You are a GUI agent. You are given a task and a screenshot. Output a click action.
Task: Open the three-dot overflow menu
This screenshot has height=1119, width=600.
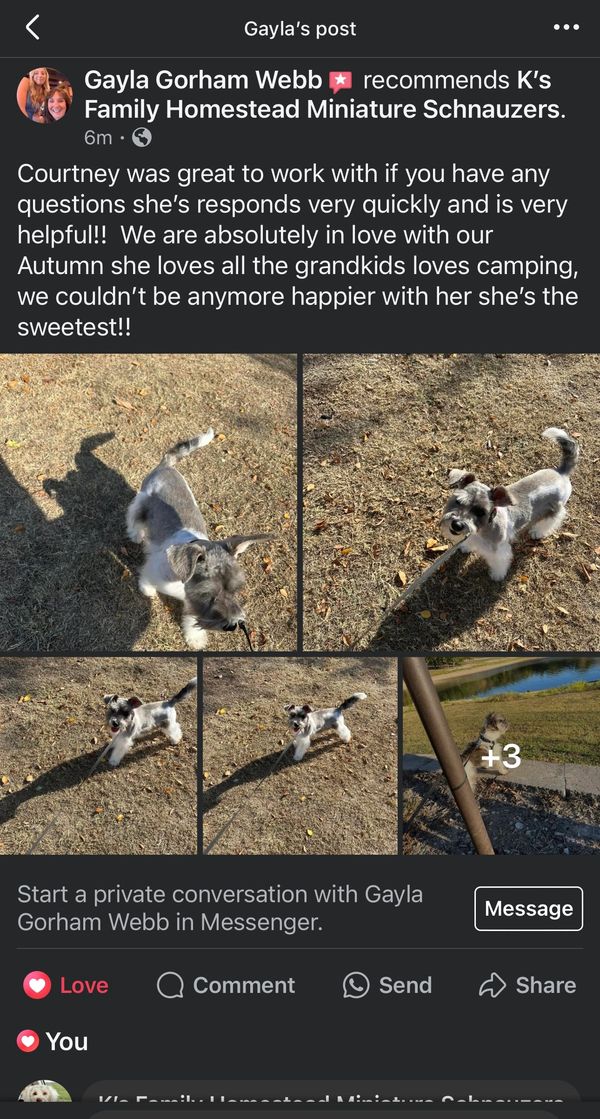(566, 28)
